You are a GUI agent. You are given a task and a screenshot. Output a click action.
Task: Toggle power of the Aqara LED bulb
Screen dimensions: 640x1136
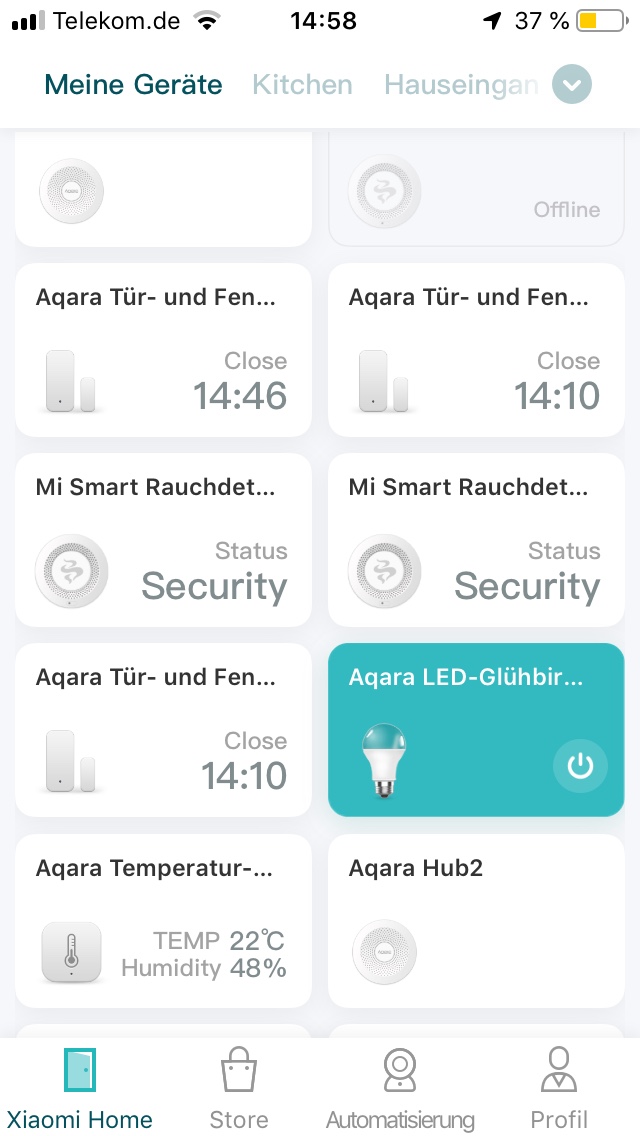tap(580, 767)
